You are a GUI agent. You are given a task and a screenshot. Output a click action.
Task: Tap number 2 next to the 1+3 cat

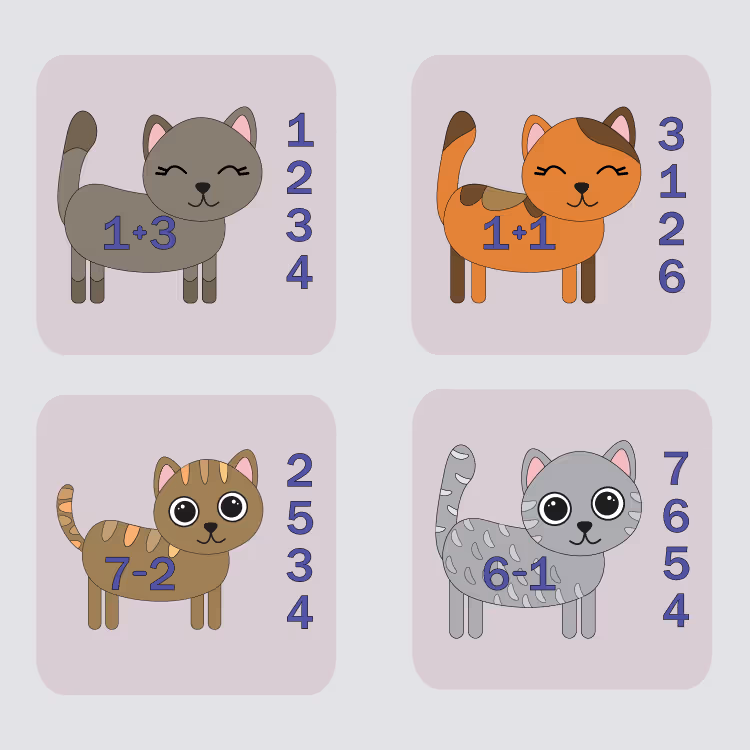[299, 177]
